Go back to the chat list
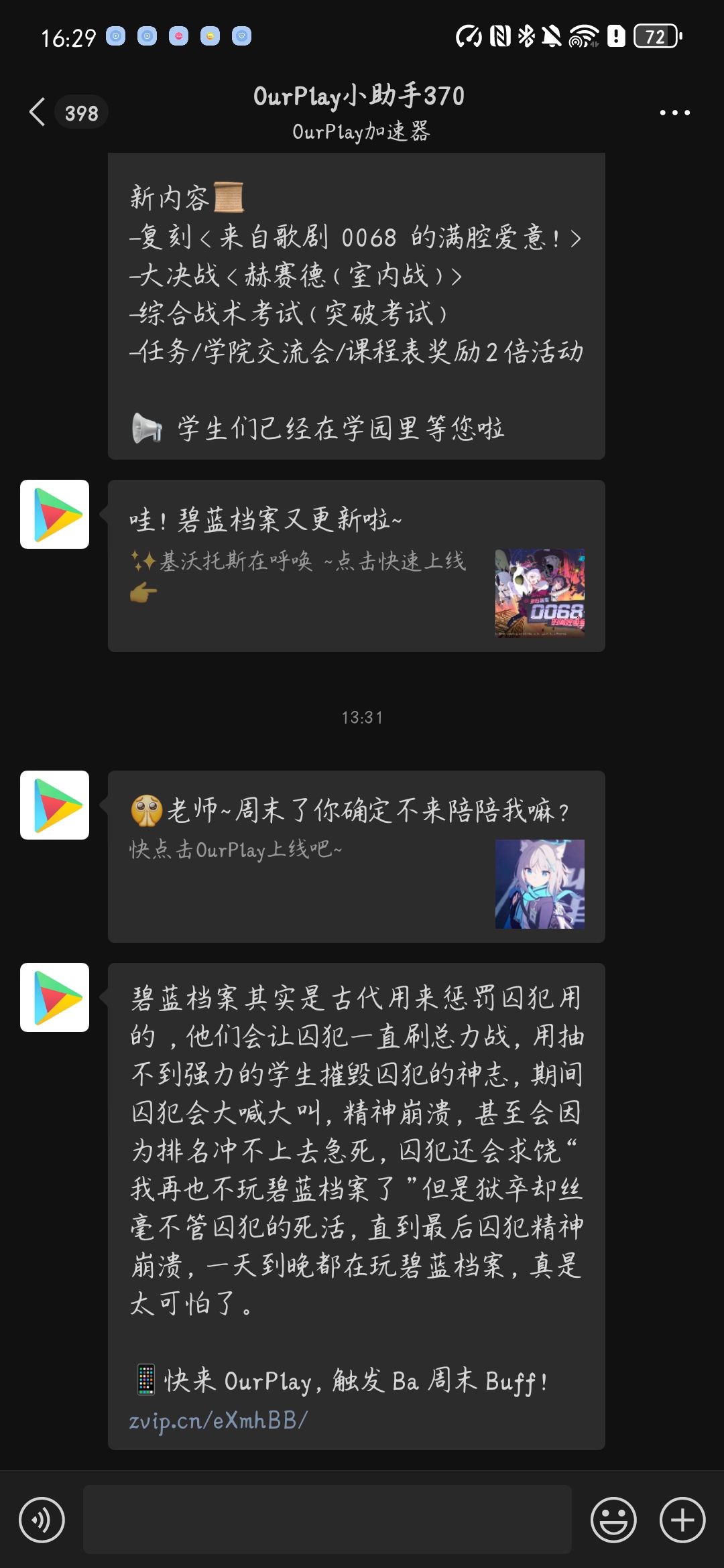 coord(38,112)
